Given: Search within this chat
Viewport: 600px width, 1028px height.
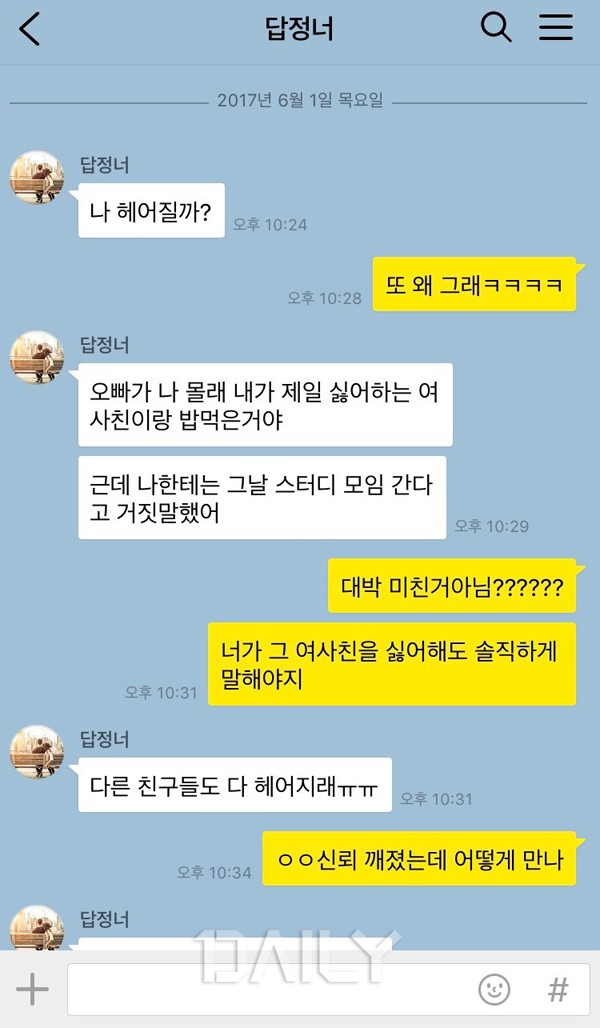Looking at the screenshot, I should click(x=496, y=28).
